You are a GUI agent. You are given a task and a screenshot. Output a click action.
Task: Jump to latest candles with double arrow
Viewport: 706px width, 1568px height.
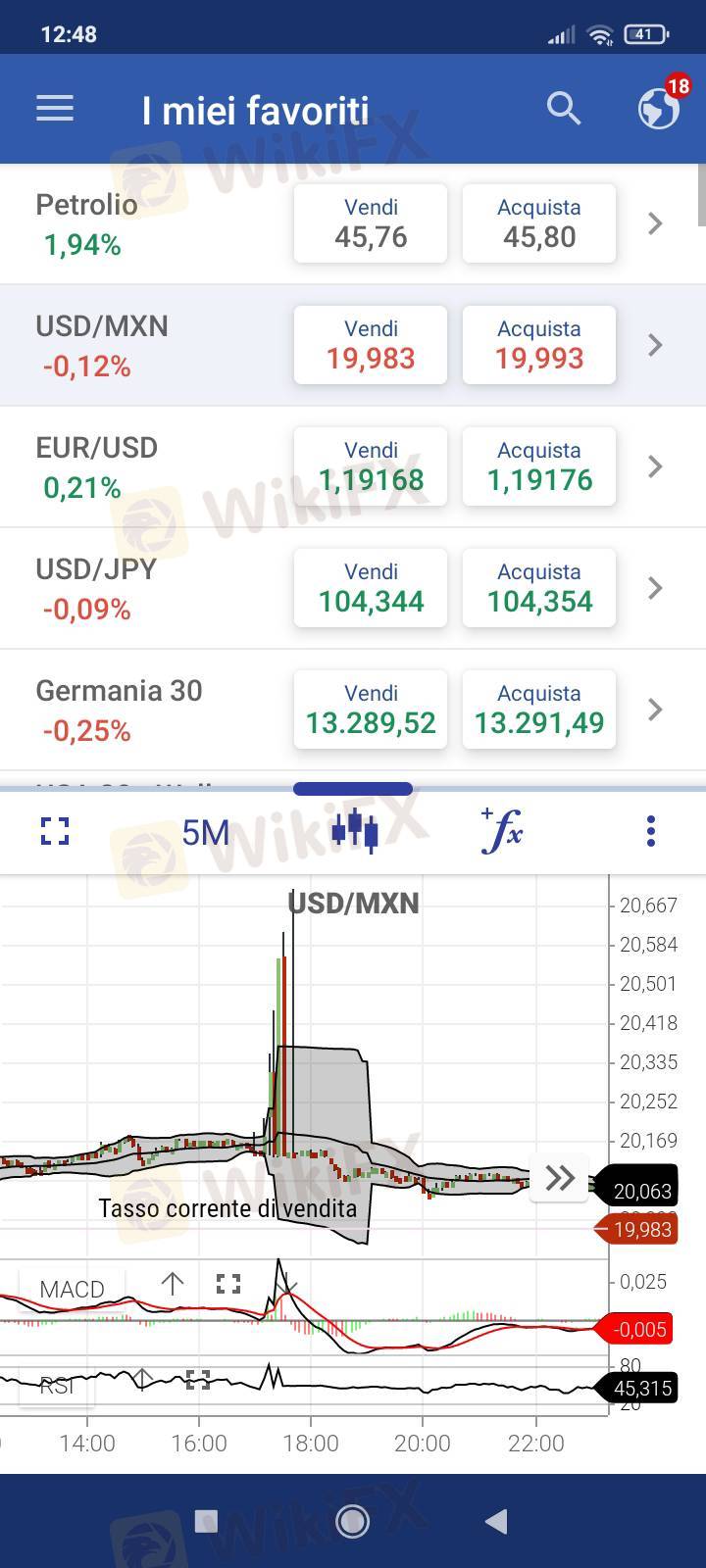tap(560, 1177)
